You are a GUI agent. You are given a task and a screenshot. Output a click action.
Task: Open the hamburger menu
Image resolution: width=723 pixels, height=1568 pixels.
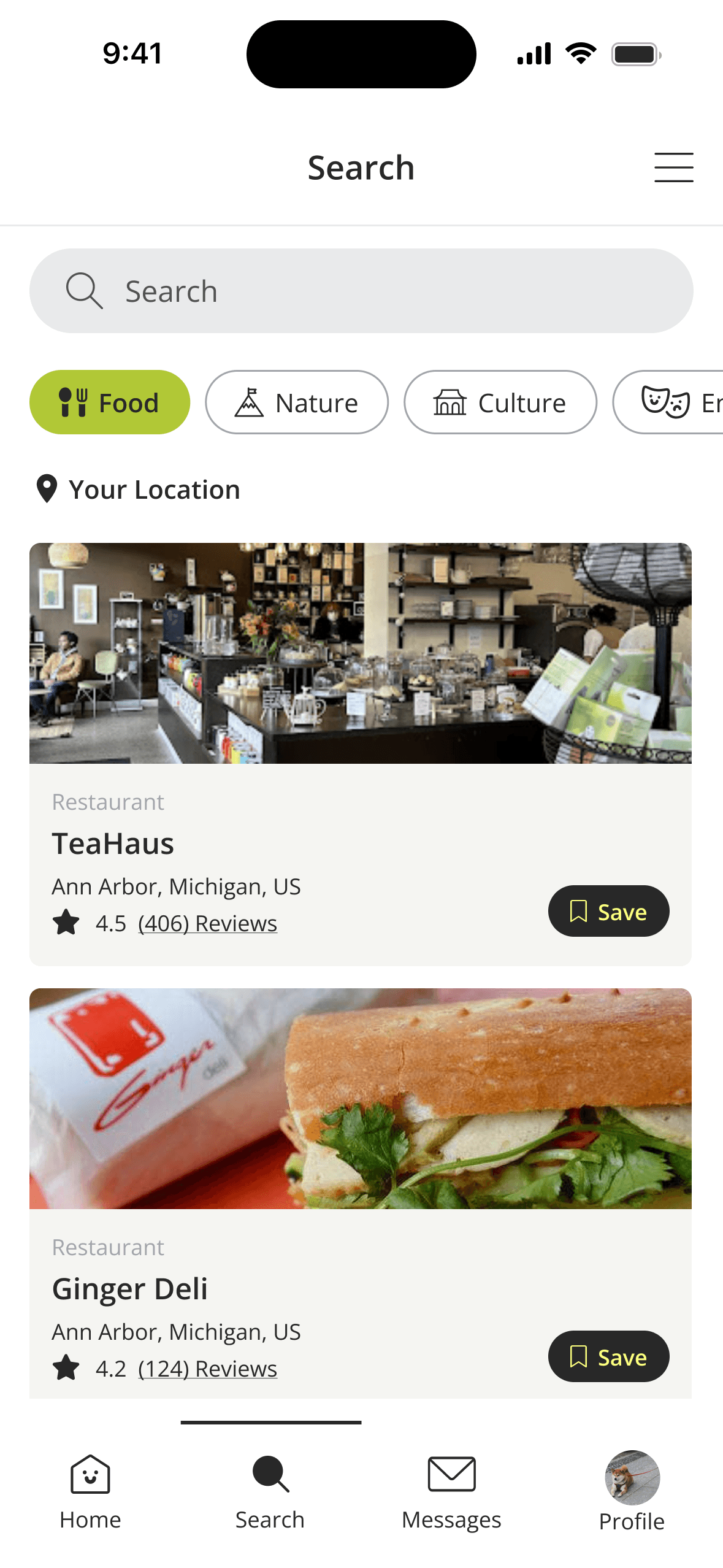pyautogui.click(x=673, y=167)
